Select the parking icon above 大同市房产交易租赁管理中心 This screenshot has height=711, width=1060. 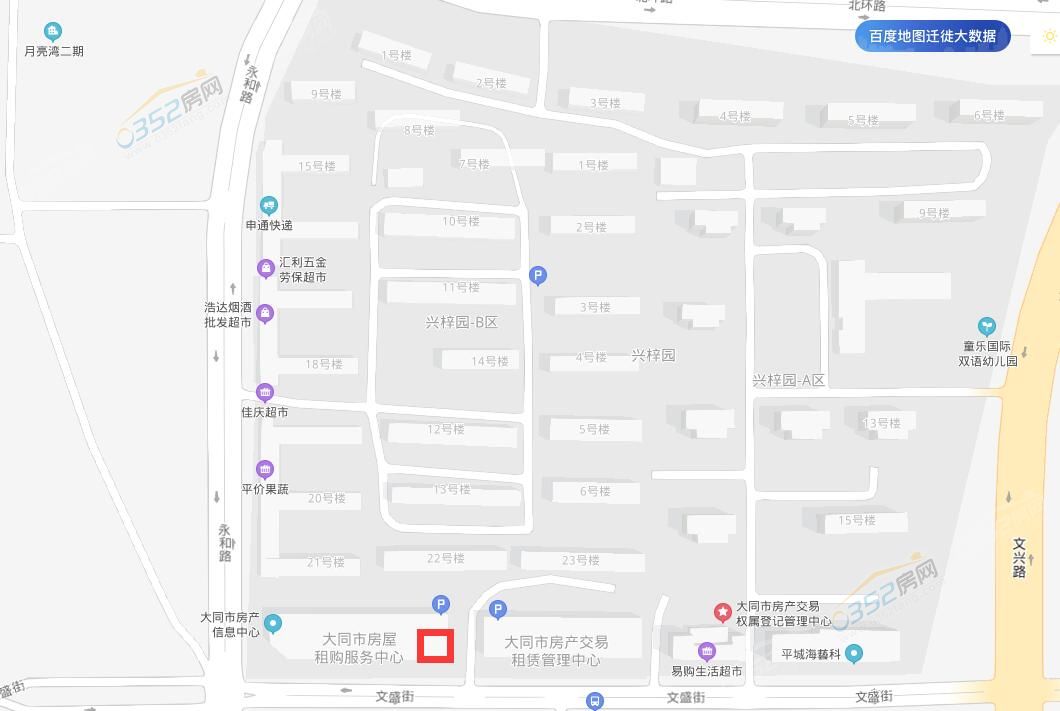click(498, 609)
